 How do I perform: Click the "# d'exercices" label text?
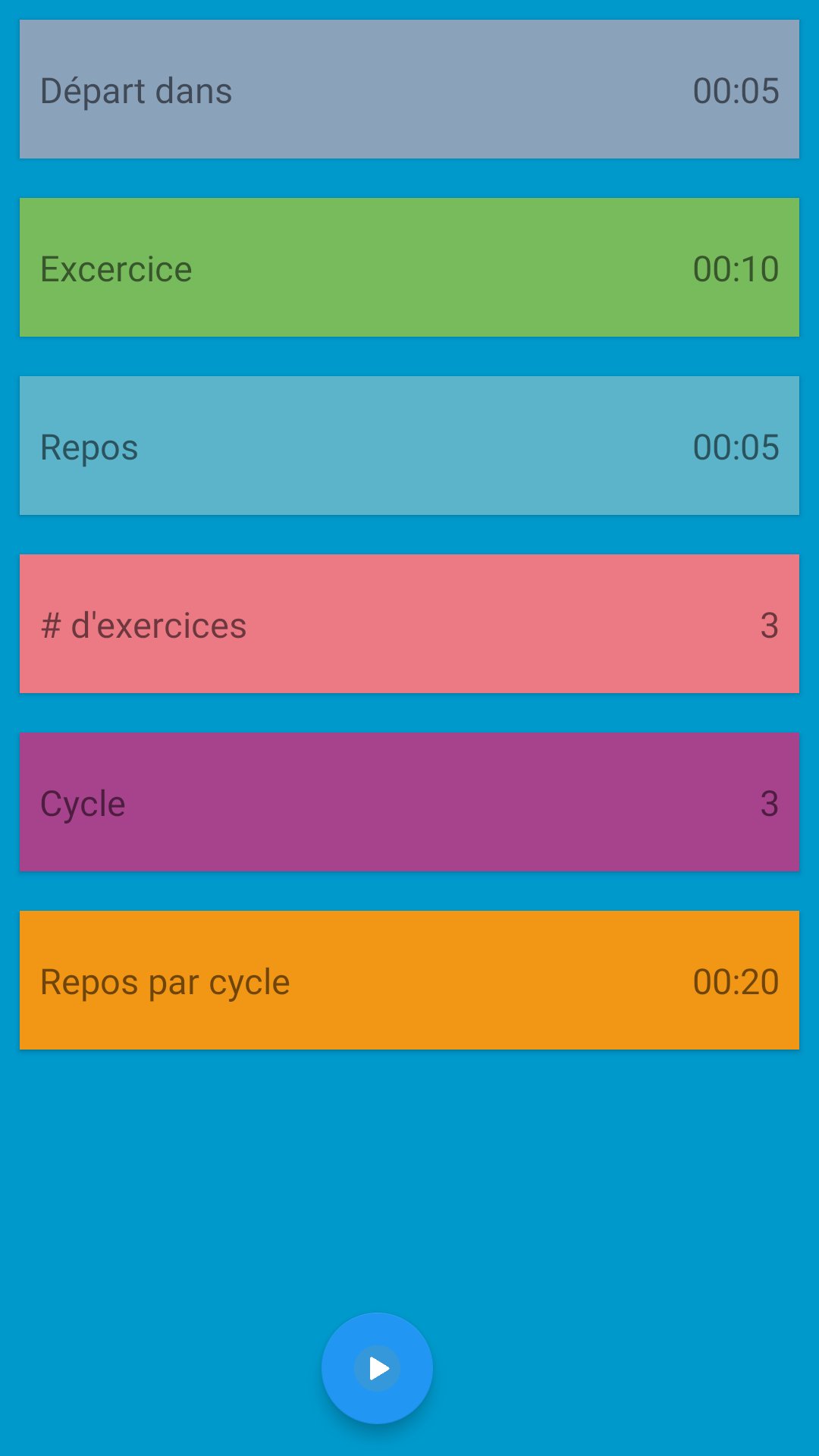click(x=143, y=623)
